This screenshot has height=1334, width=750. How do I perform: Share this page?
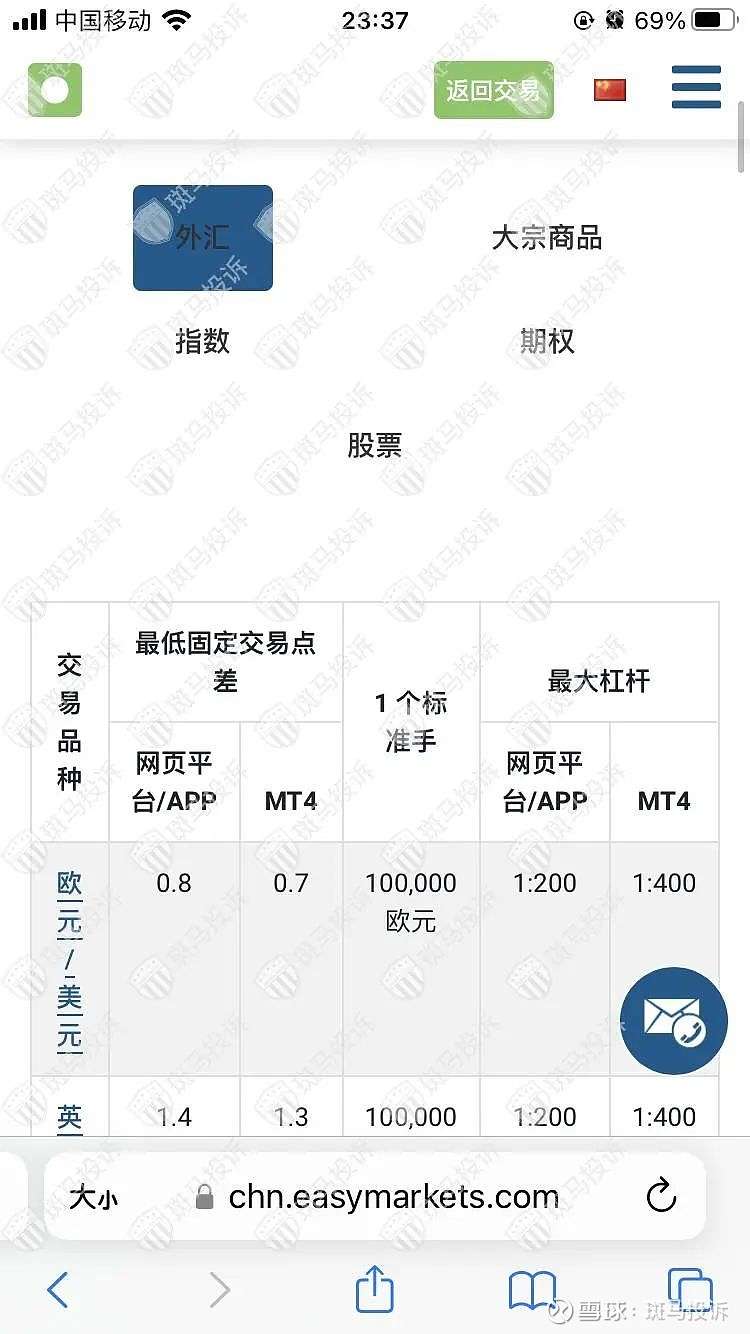pos(375,1288)
